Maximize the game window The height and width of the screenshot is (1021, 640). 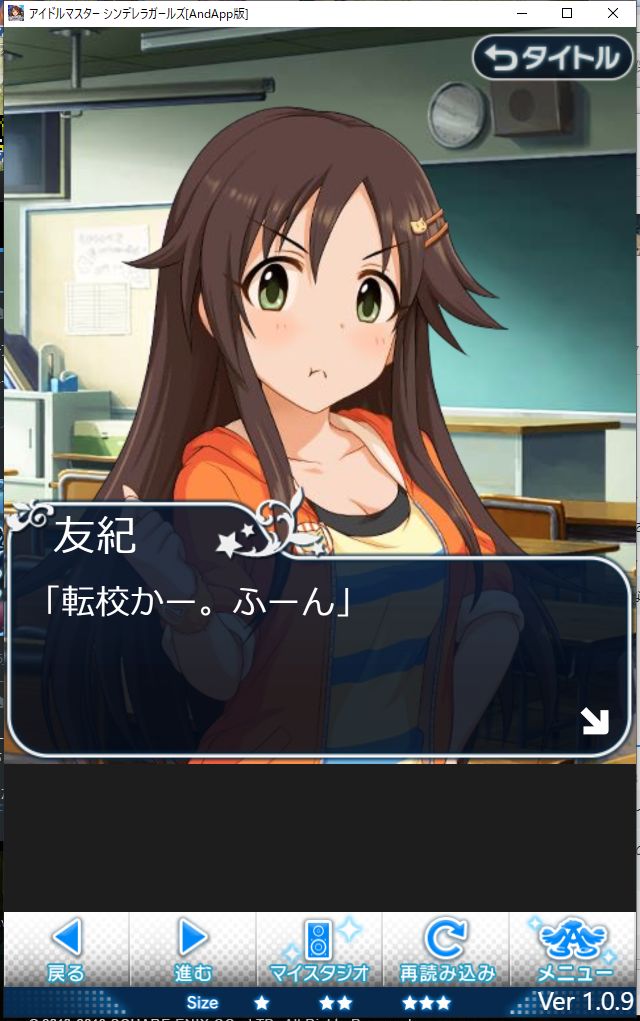pyautogui.click(x=567, y=13)
